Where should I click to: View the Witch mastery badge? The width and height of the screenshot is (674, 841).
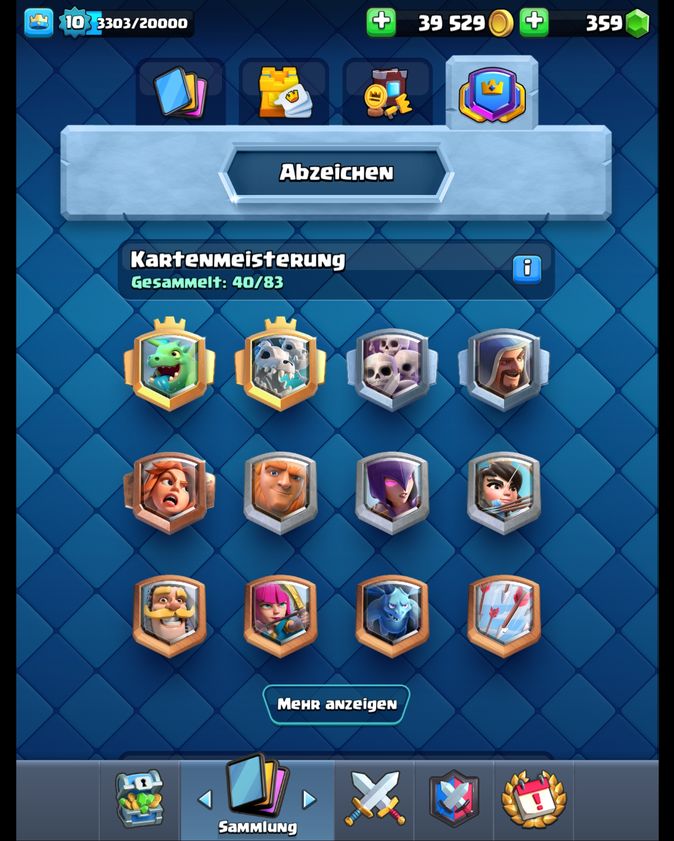tap(392, 490)
